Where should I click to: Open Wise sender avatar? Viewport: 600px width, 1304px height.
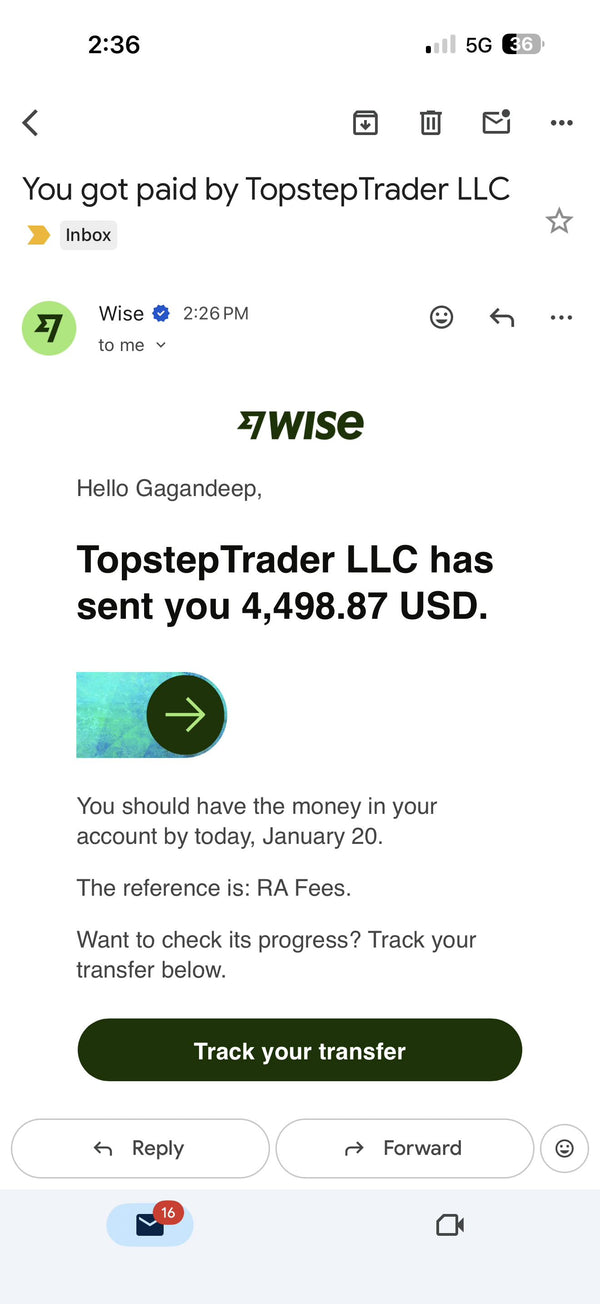click(x=49, y=328)
